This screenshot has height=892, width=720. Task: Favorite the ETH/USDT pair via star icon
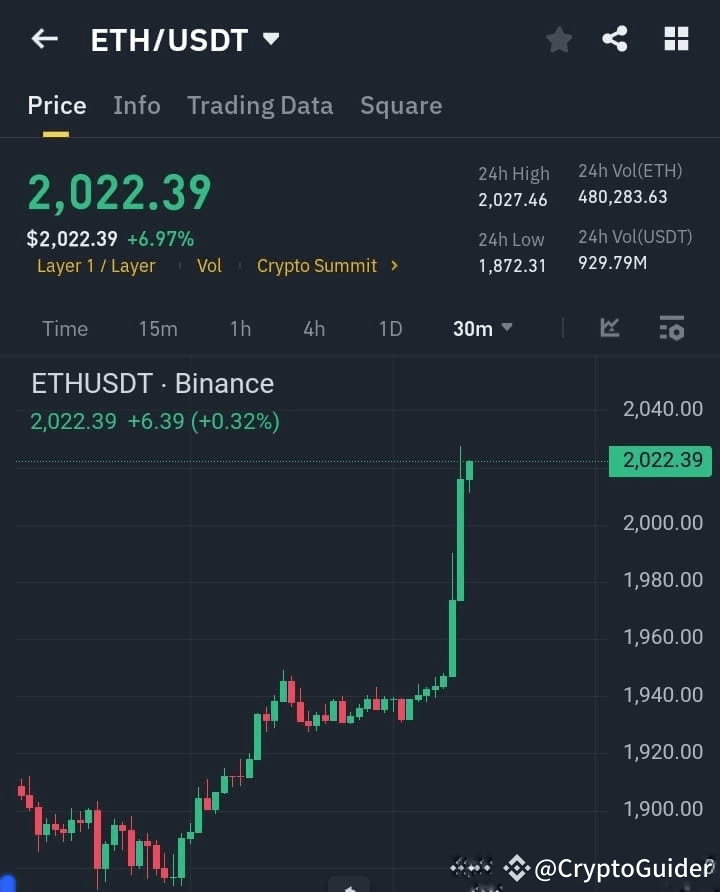pos(558,39)
